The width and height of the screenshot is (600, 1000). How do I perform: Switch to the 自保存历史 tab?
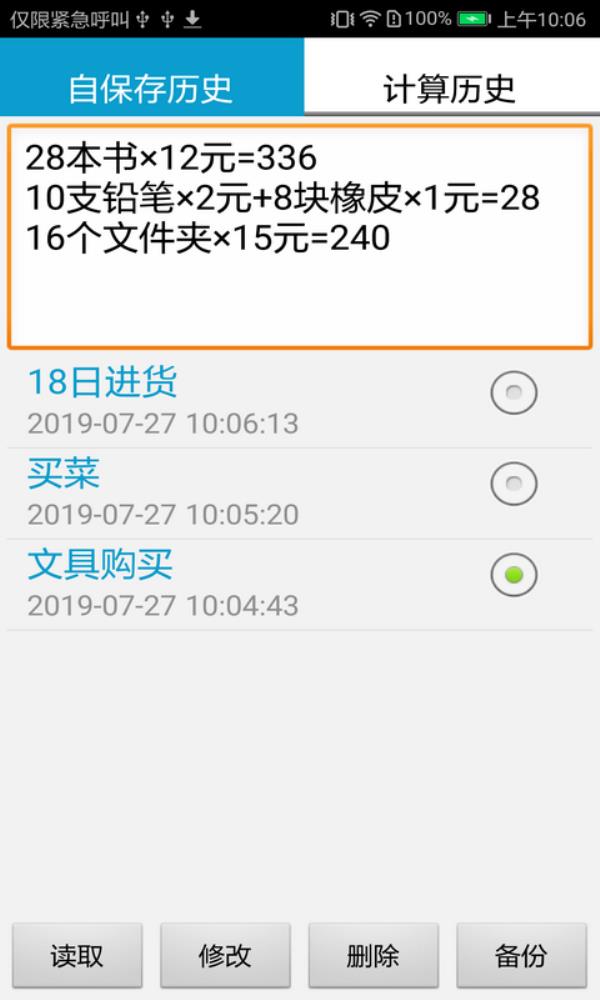pos(150,88)
